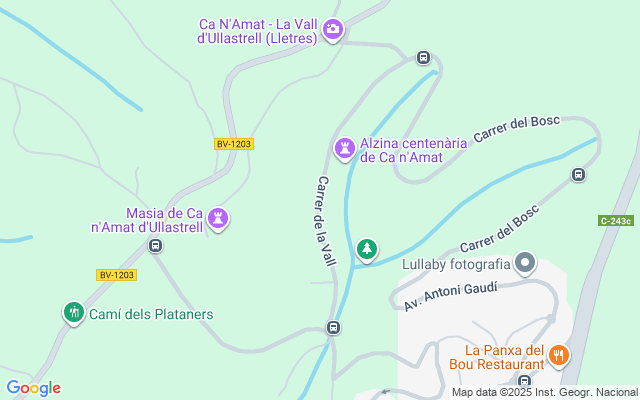The width and height of the screenshot is (640, 400).
Task: Select the Alzina centenària de Ca n'Amat pin
Action: 345,149
